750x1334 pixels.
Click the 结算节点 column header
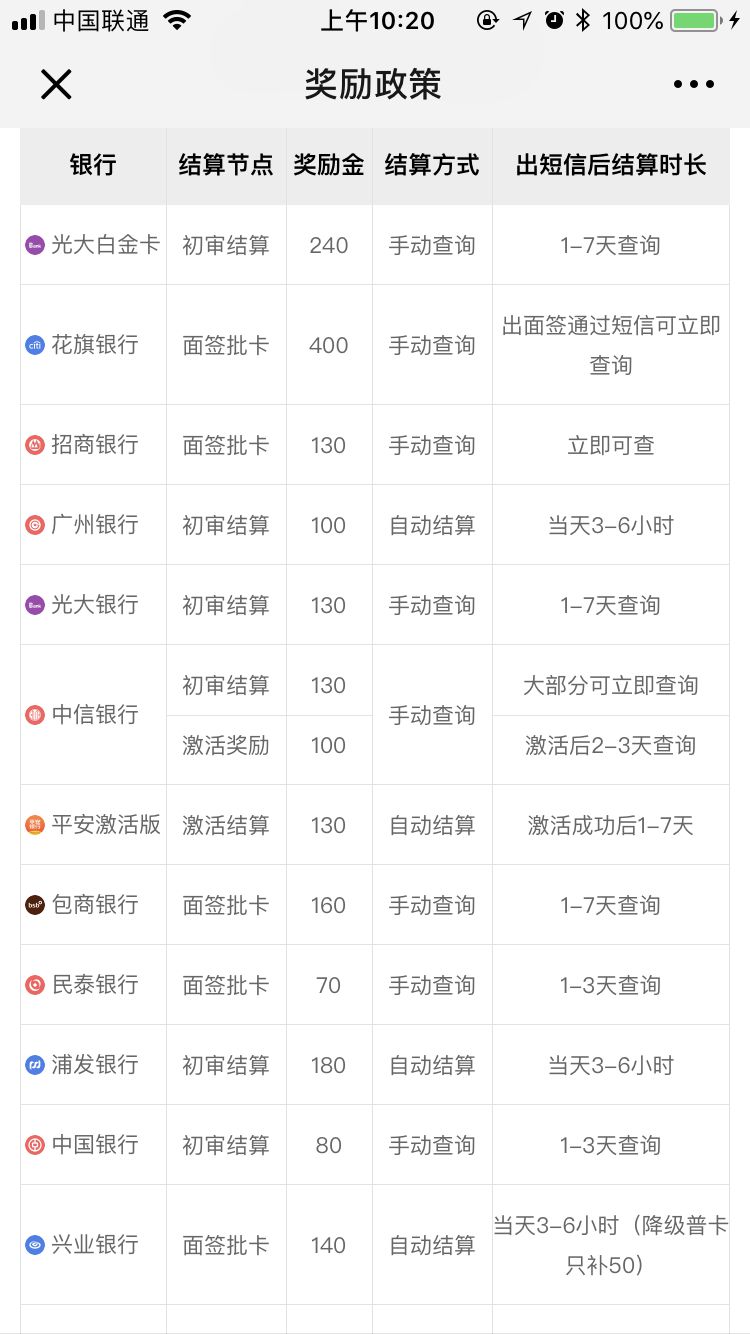(x=226, y=164)
